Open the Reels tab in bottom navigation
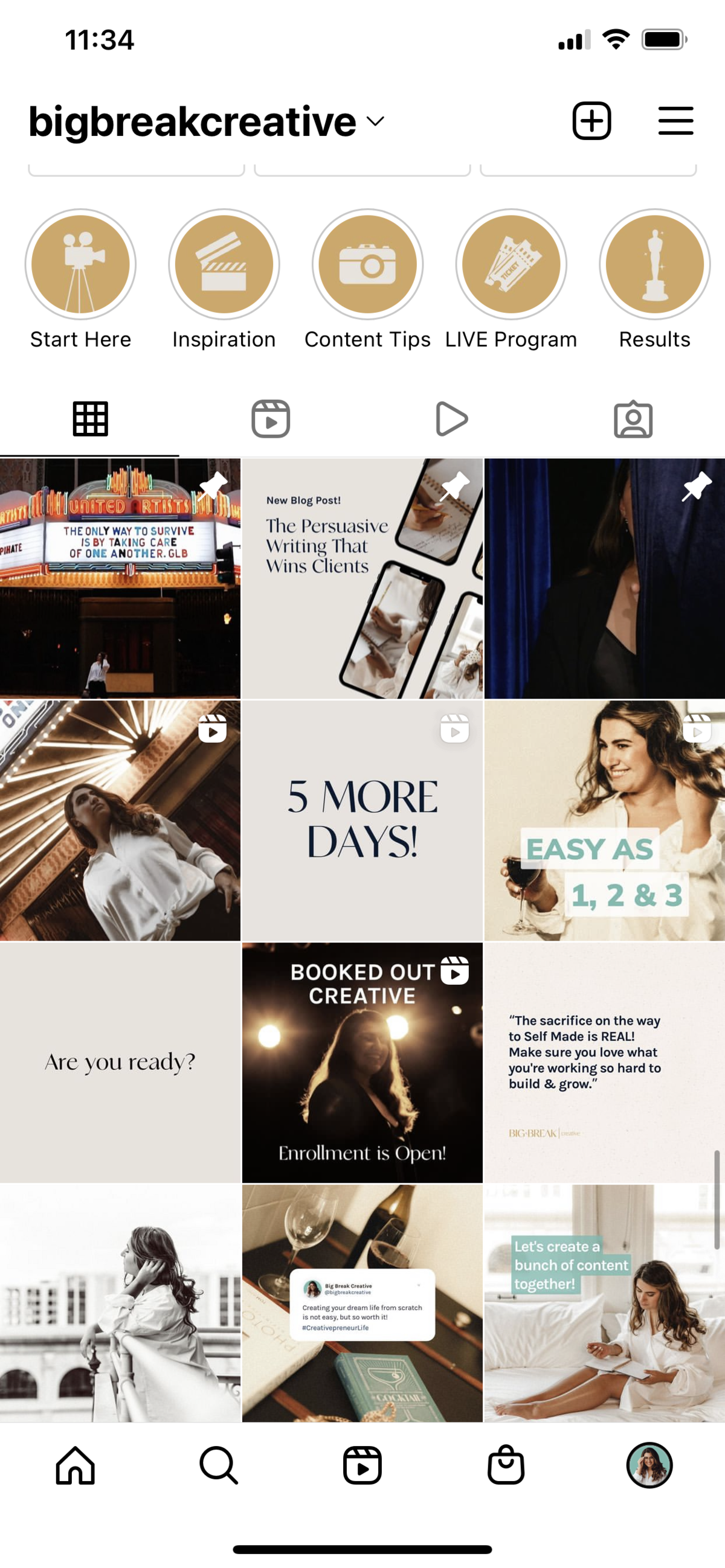 pos(362,1465)
